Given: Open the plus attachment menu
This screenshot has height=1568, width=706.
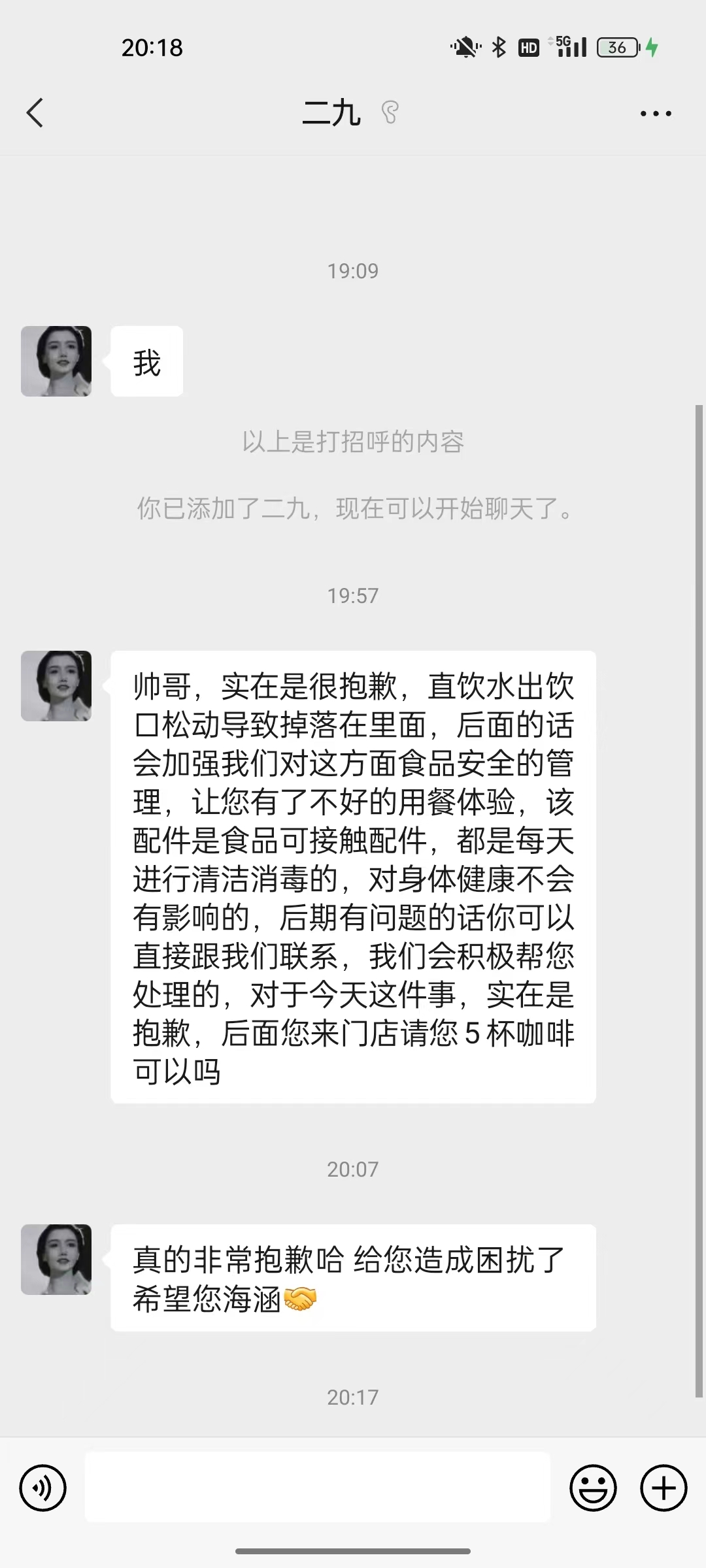Looking at the screenshot, I should (664, 1488).
